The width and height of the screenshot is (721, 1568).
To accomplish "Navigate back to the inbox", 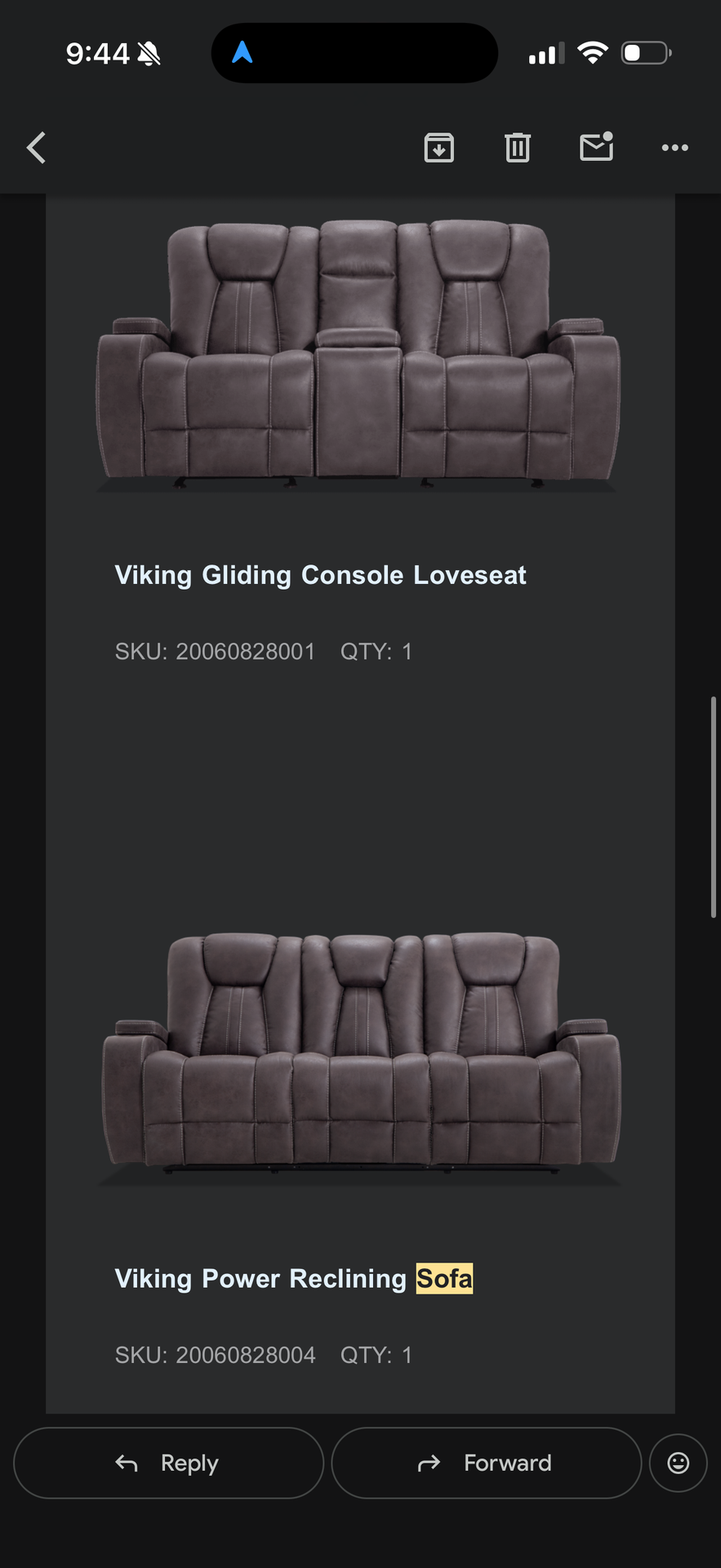I will click(36, 148).
